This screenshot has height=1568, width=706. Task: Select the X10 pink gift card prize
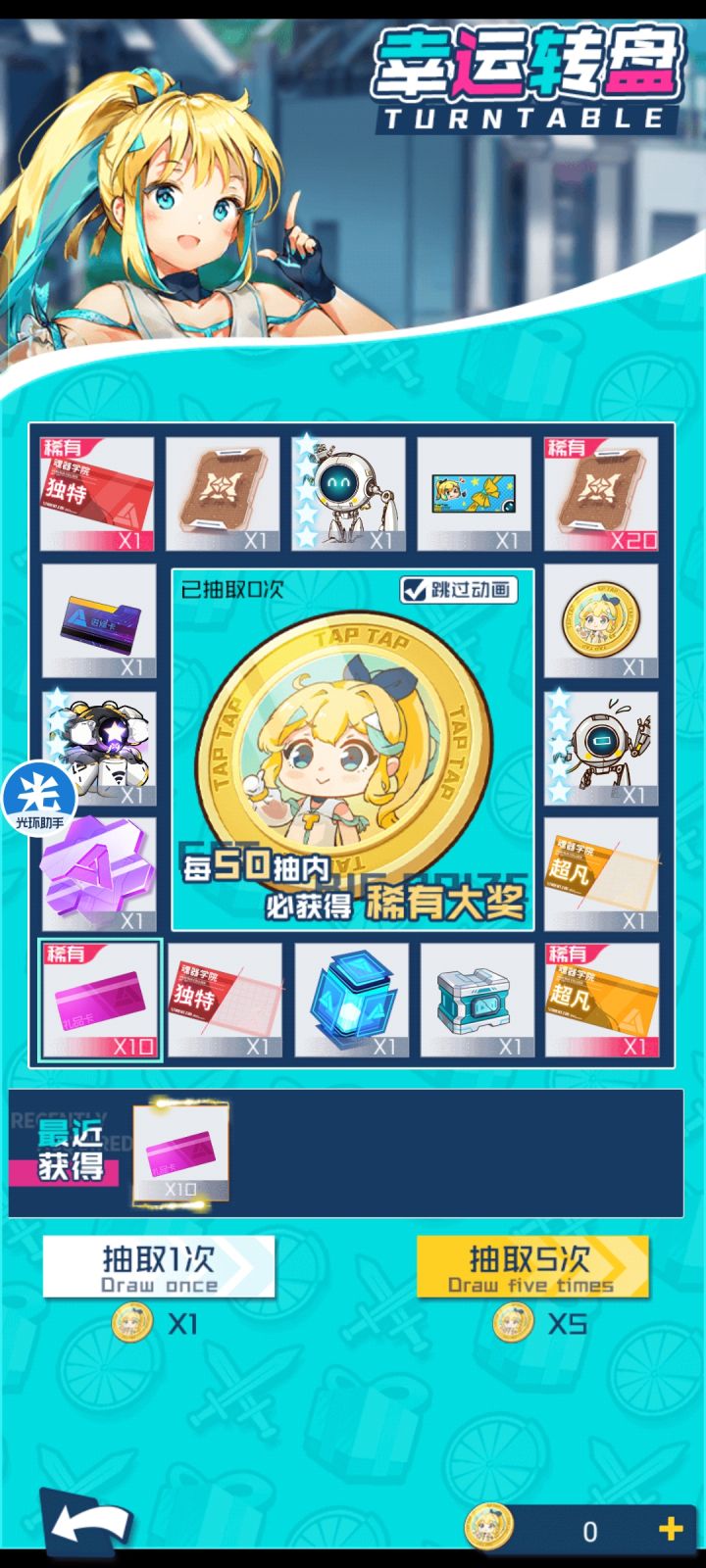(99, 998)
